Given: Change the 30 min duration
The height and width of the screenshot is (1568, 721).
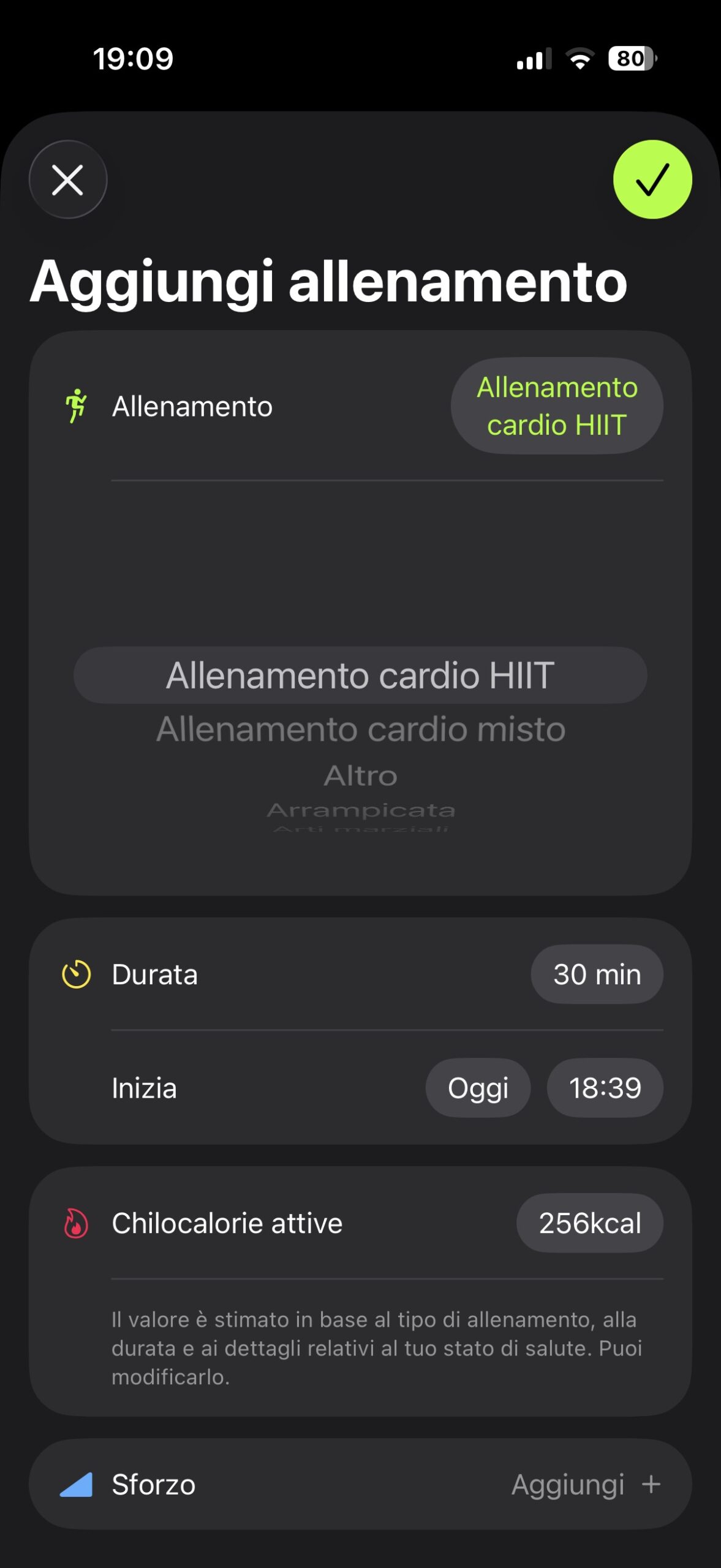Looking at the screenshot, I should point(596,974).
